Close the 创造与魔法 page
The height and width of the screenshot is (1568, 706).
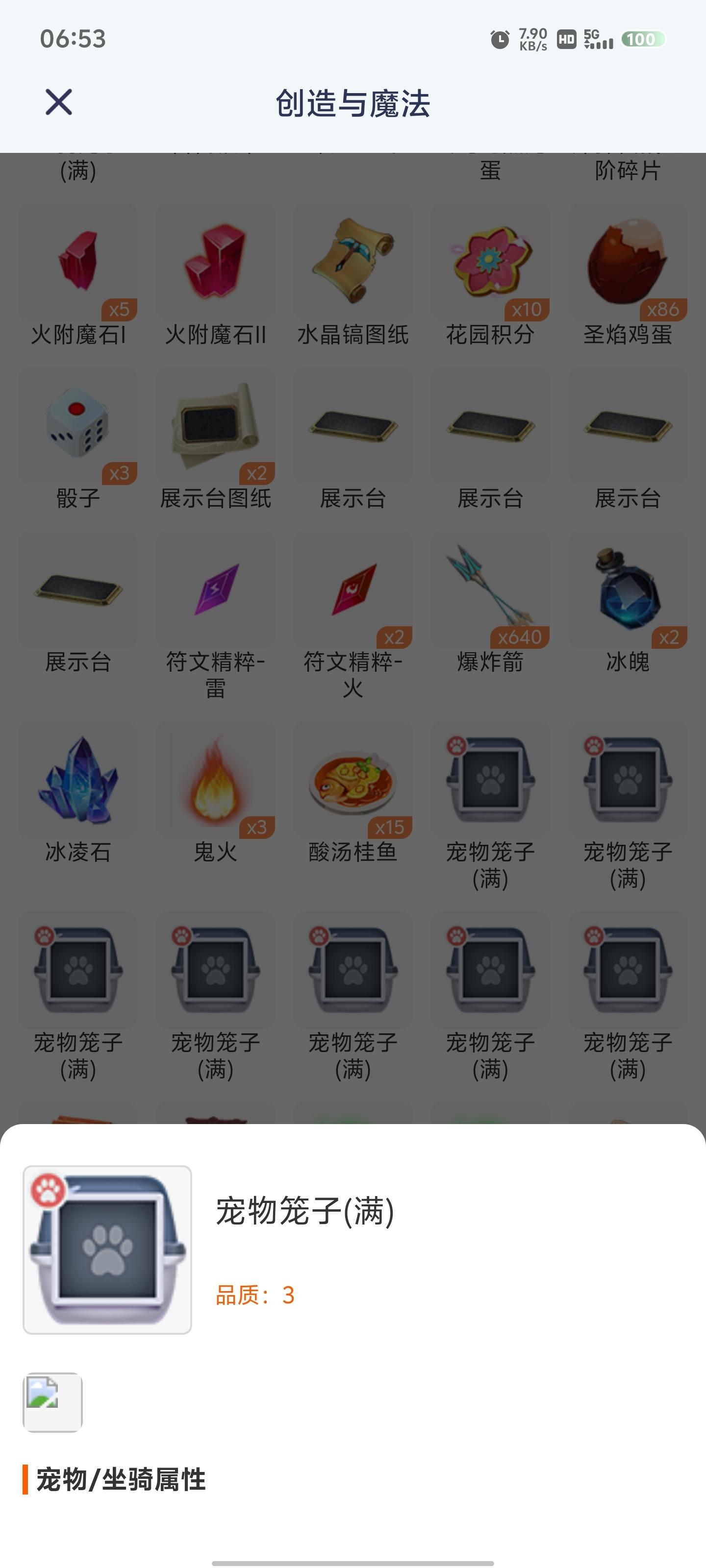[58, 101]
